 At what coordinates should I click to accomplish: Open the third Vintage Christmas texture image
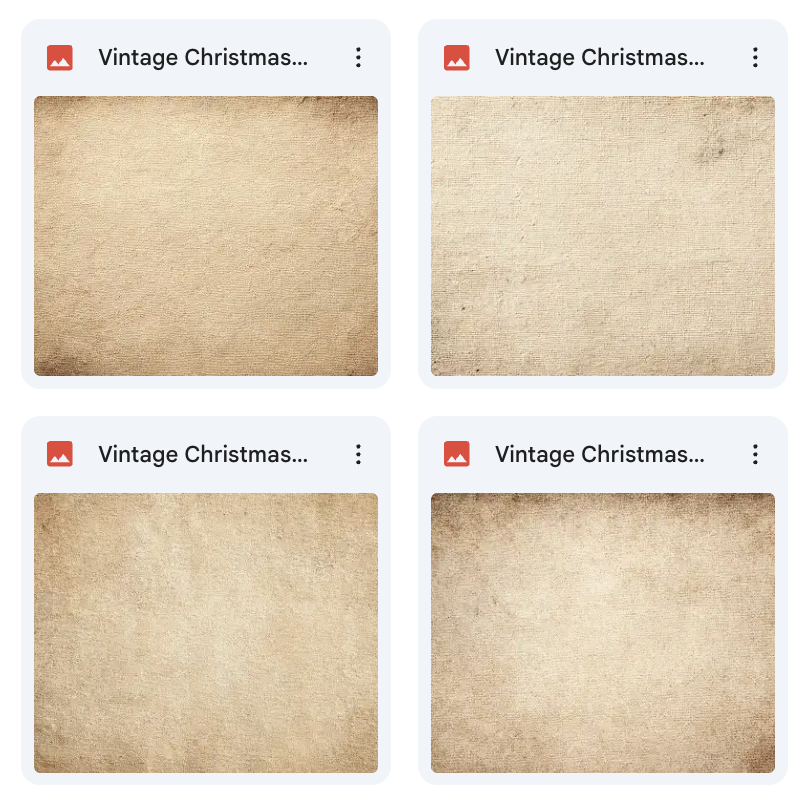(206, 632)
